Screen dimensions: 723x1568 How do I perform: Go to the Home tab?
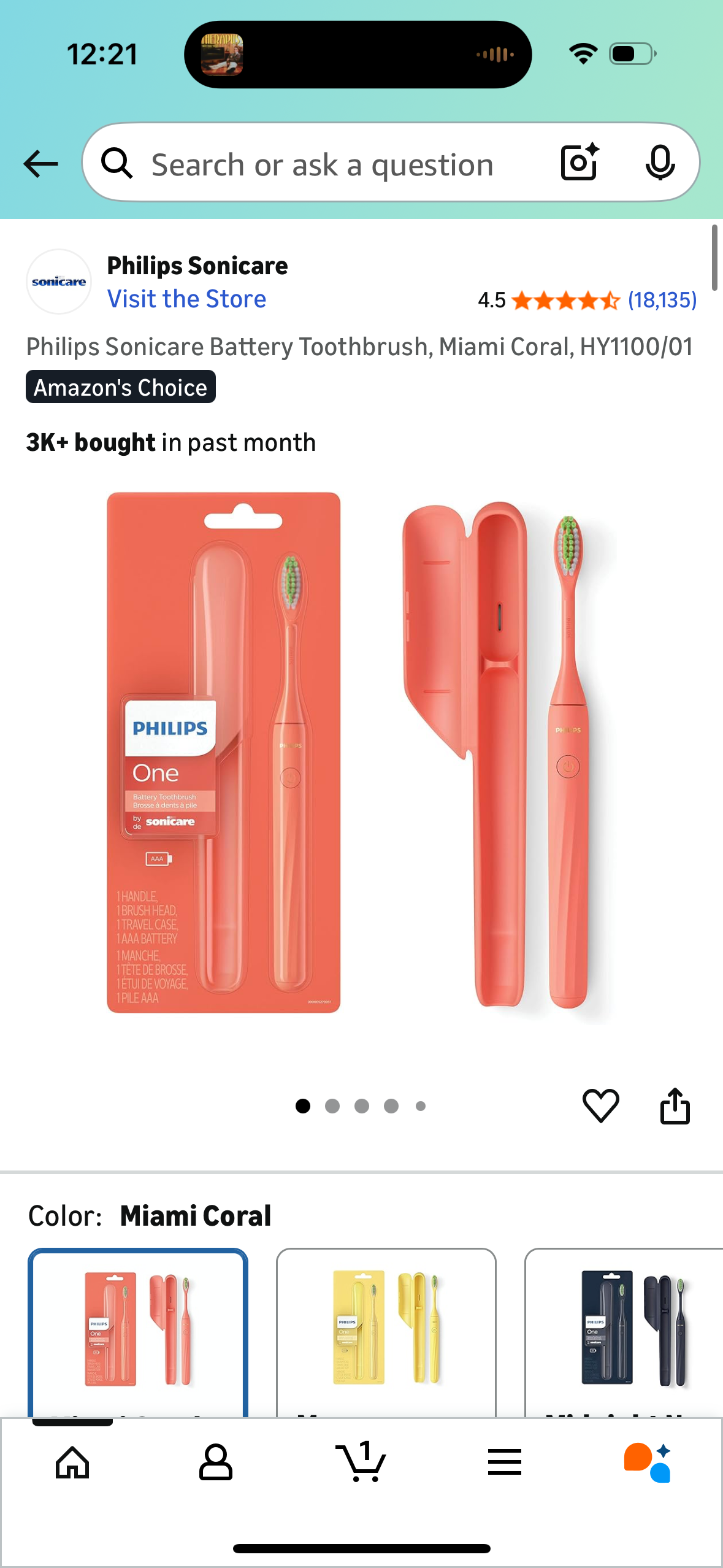coord(72,1462)
